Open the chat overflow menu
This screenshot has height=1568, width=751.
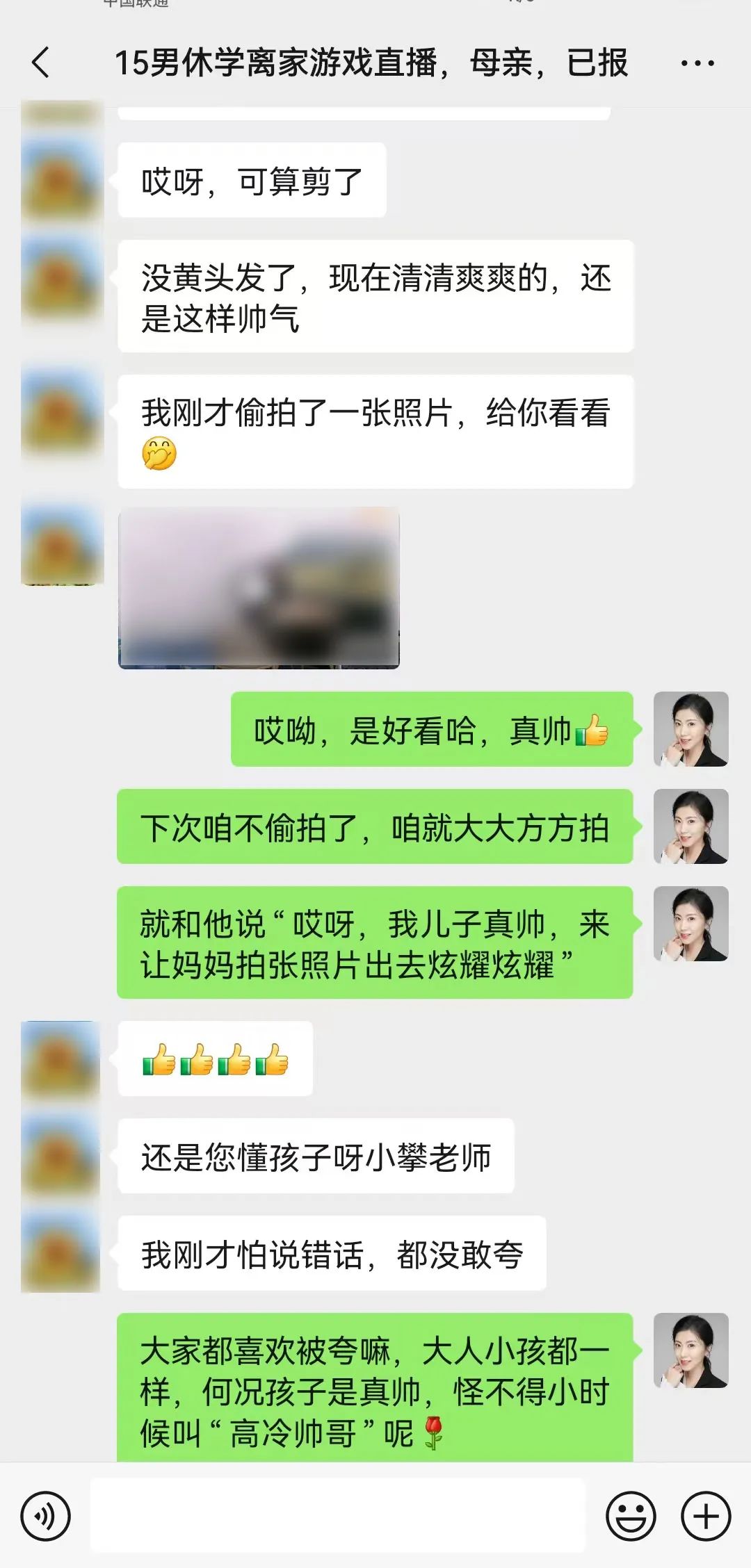click(x=697, y=63)
